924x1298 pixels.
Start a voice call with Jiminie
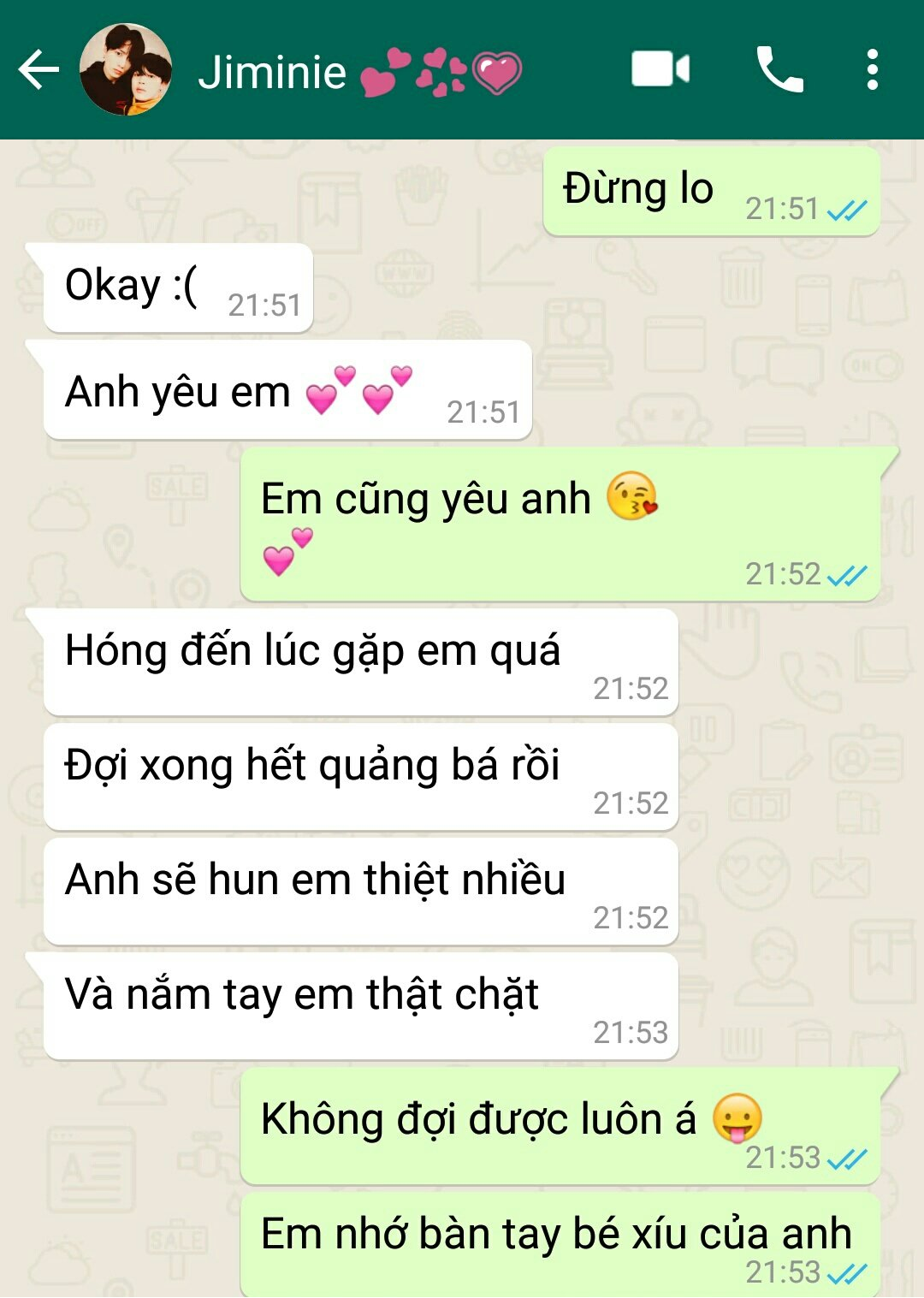pos(779,69)
